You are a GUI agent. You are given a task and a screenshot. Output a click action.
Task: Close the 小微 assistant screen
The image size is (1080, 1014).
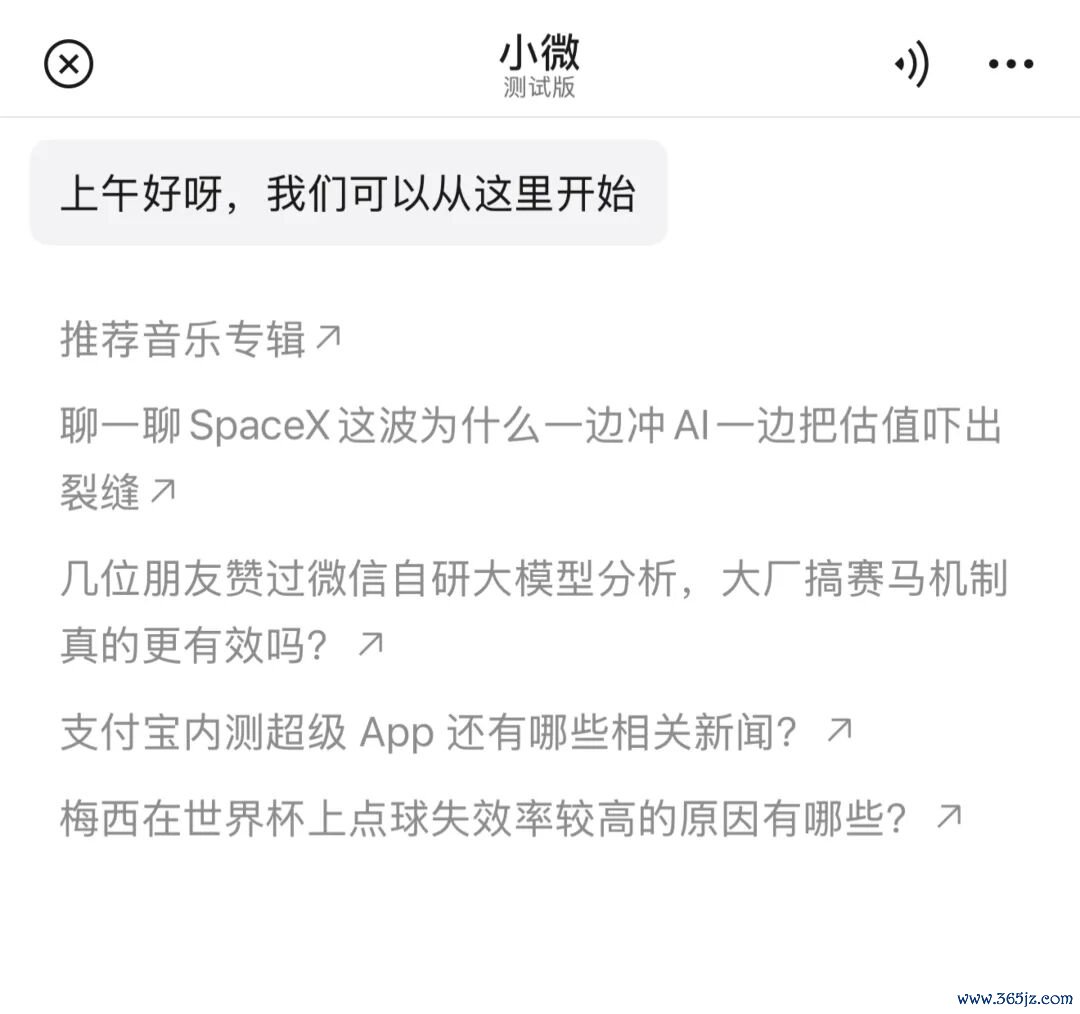click(x=68, y=64)
